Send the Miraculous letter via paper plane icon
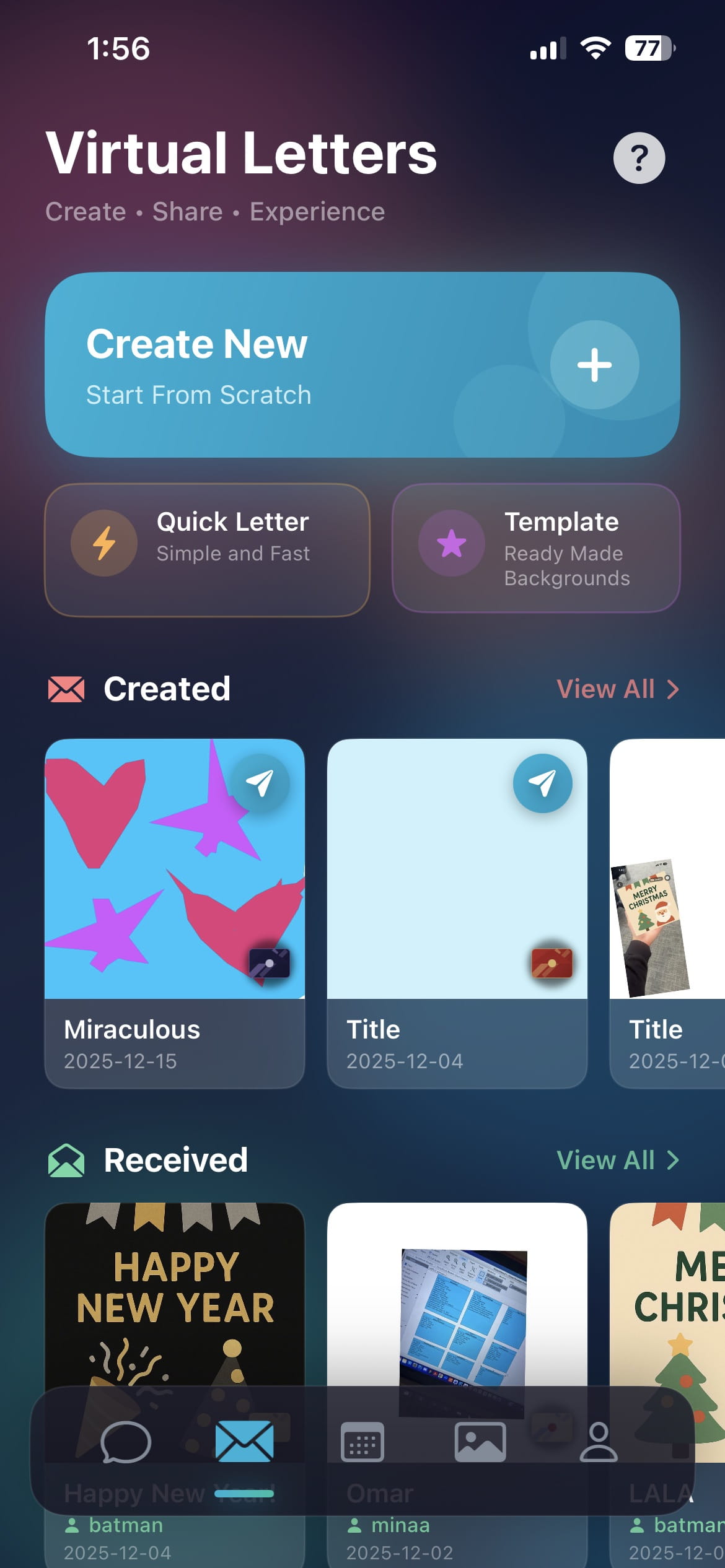 (x=260, y=783)
